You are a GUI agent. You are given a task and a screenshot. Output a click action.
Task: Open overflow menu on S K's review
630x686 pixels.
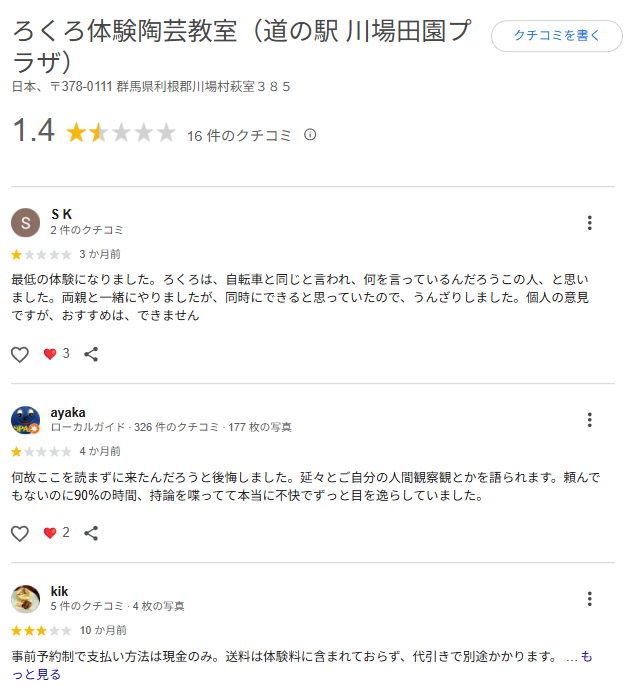590,222
